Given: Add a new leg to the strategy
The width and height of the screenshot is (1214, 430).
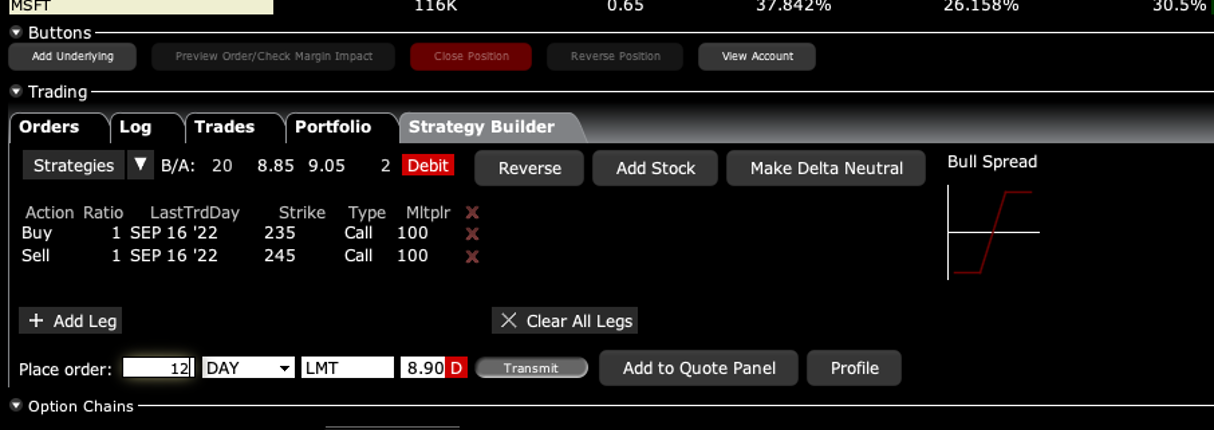Looking at the screenshot, I should [x=71, y=321].
